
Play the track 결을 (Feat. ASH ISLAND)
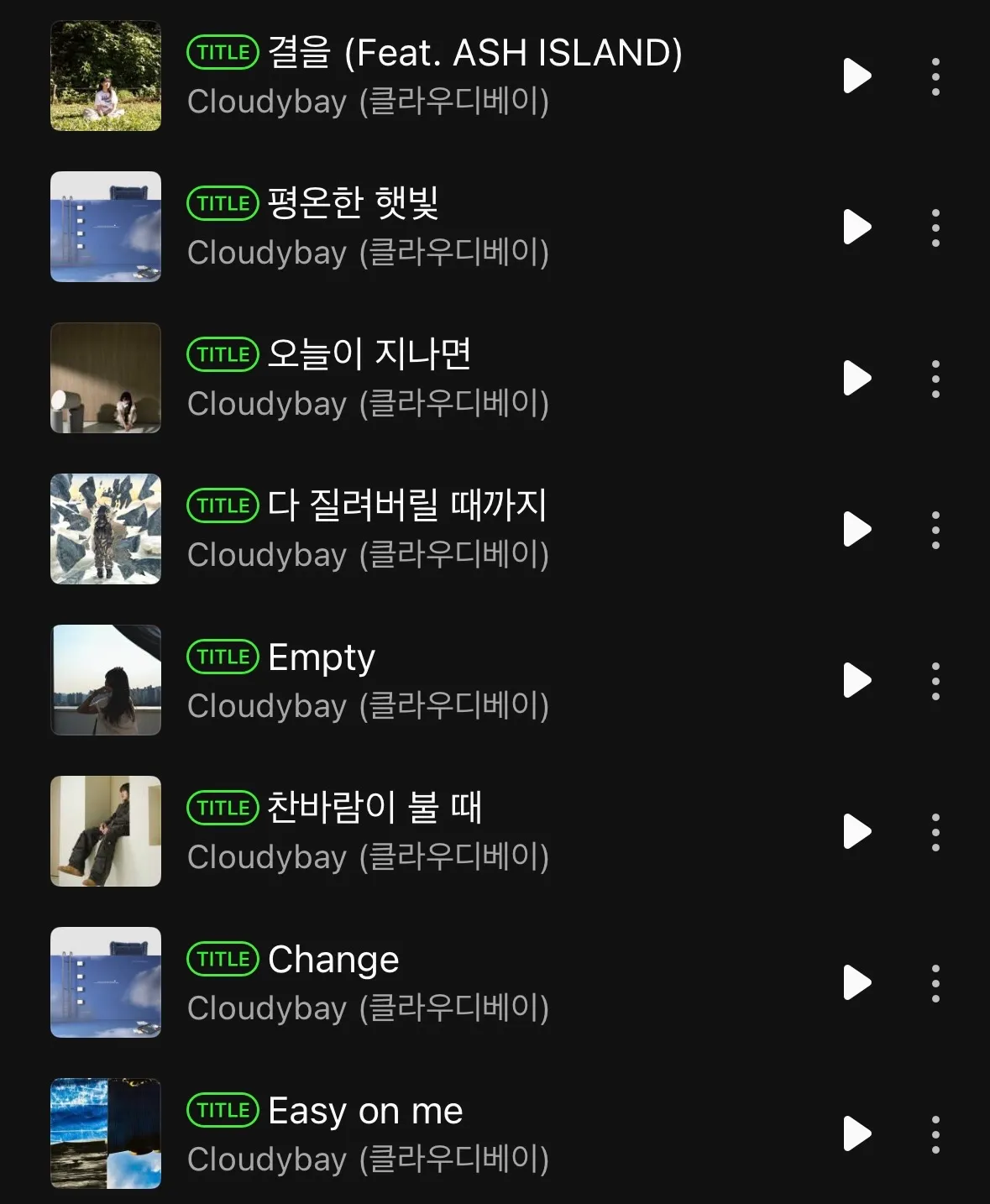click(856, 76)
